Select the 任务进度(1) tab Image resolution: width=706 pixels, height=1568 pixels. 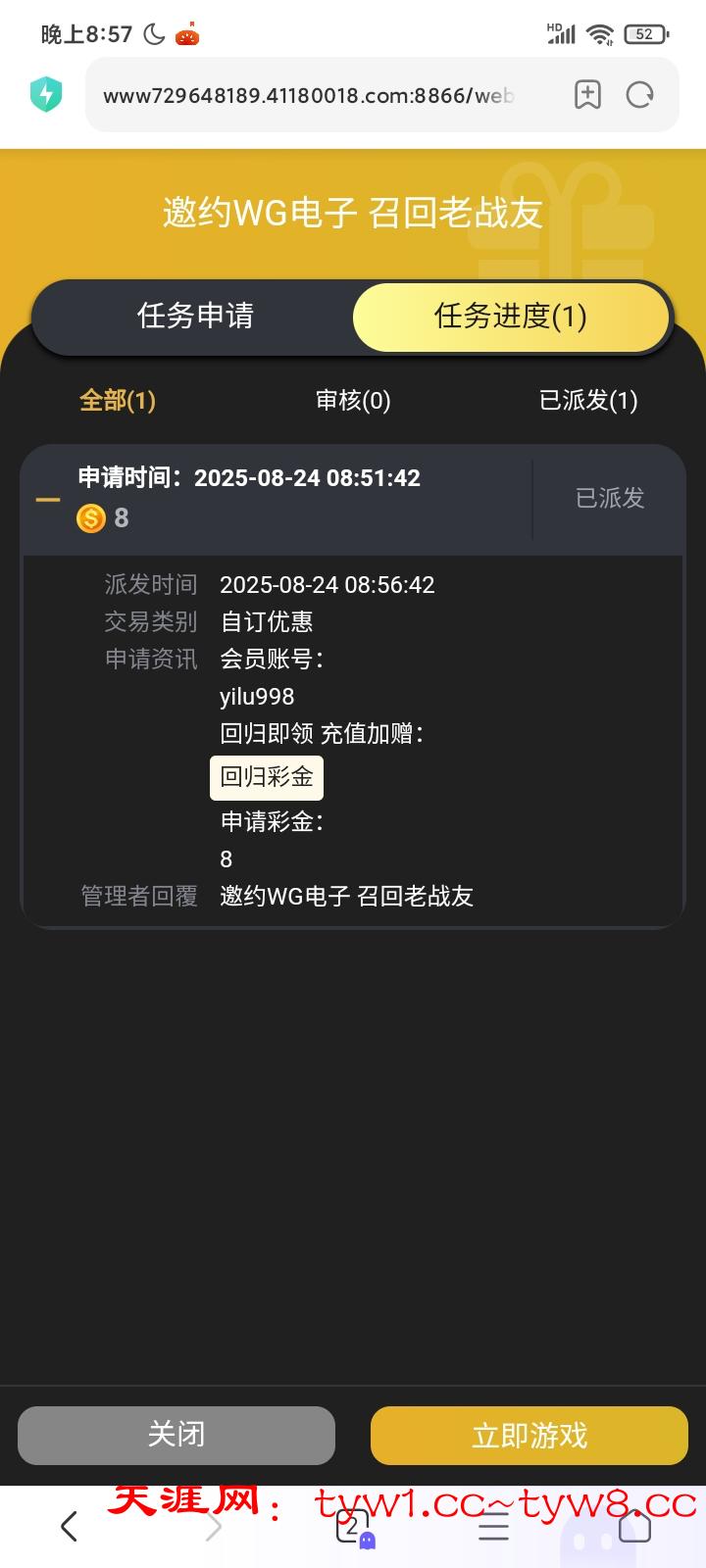(x=510, y=317)
